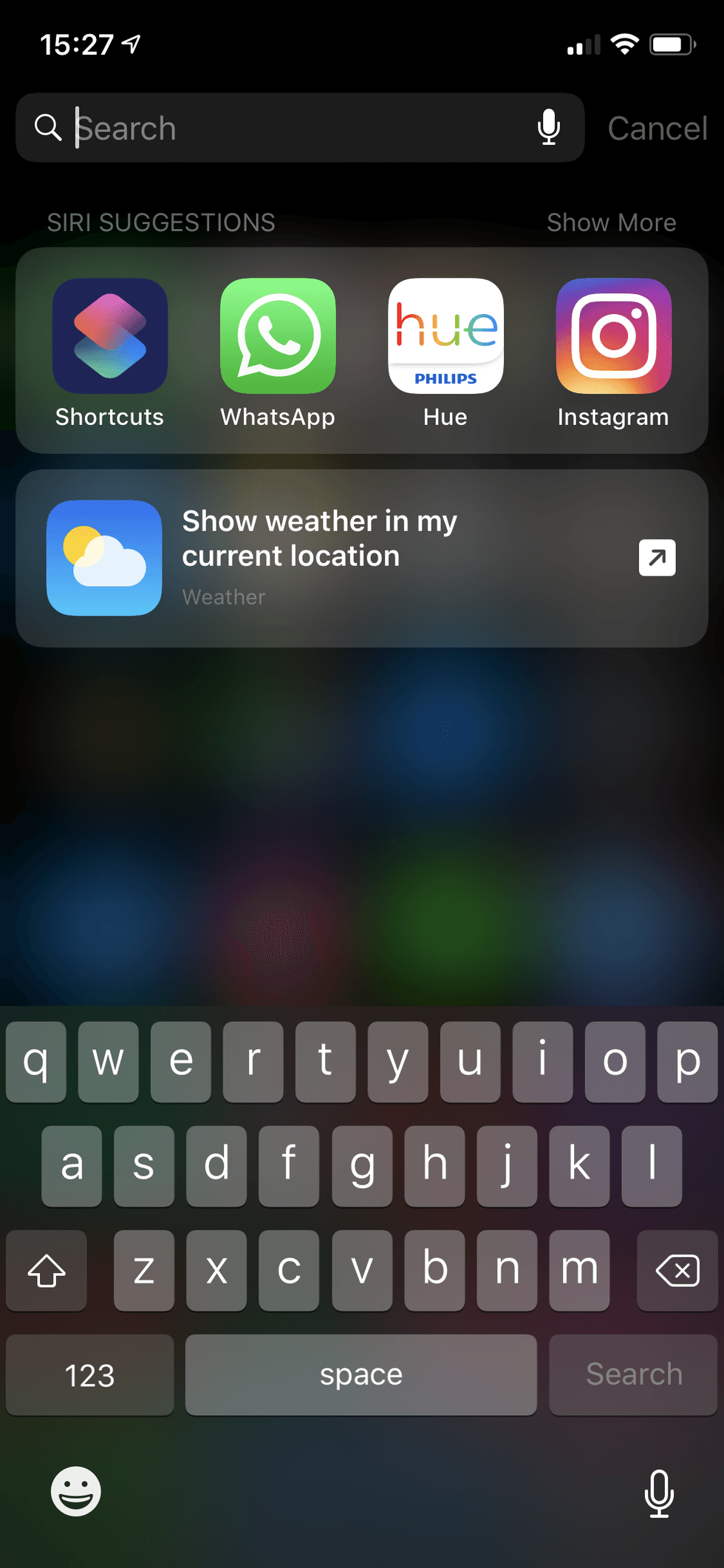724x1568 pixels.
Task: Tap the magnifying glass in the search field
Action: [x=47, y=127]
